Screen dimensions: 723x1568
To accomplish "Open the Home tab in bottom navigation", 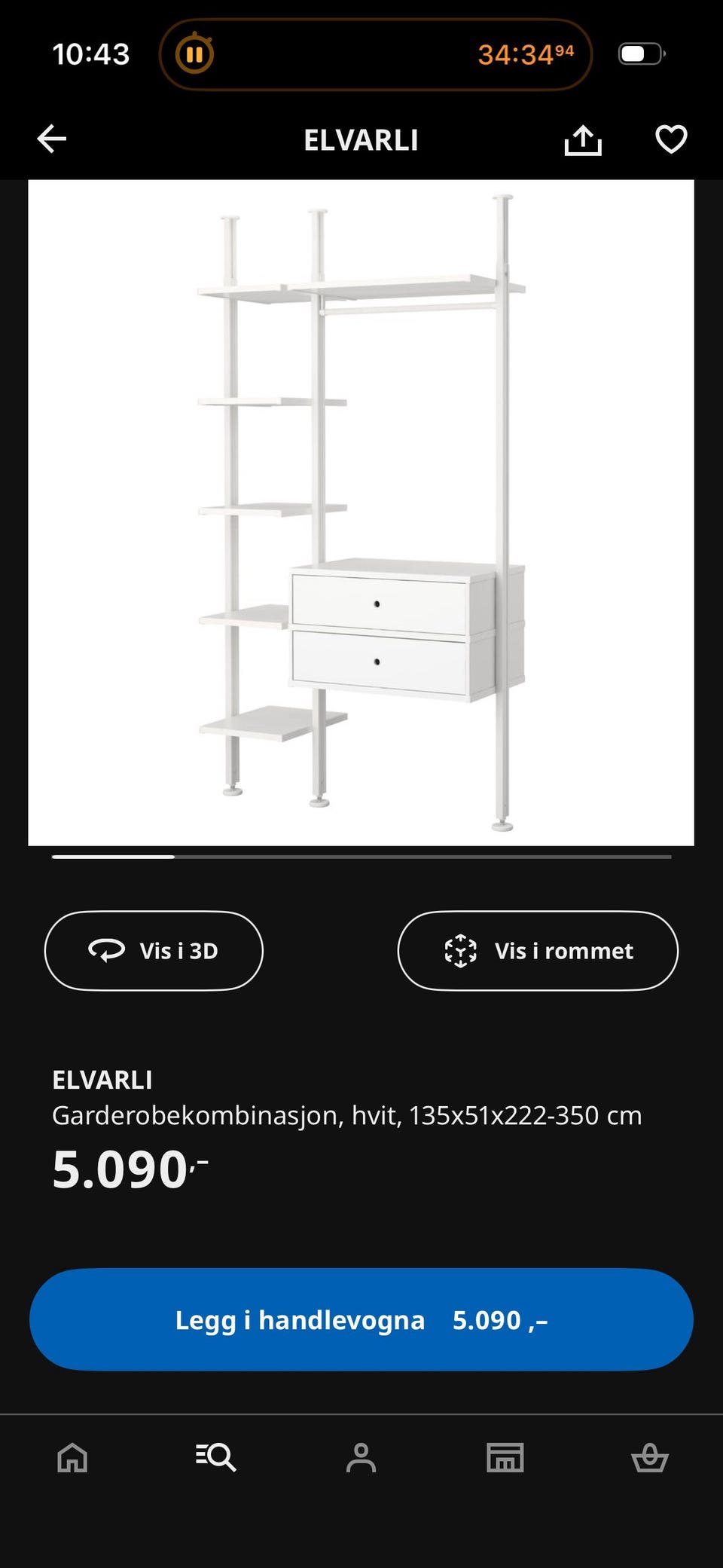I will [x=72, y=1459].
